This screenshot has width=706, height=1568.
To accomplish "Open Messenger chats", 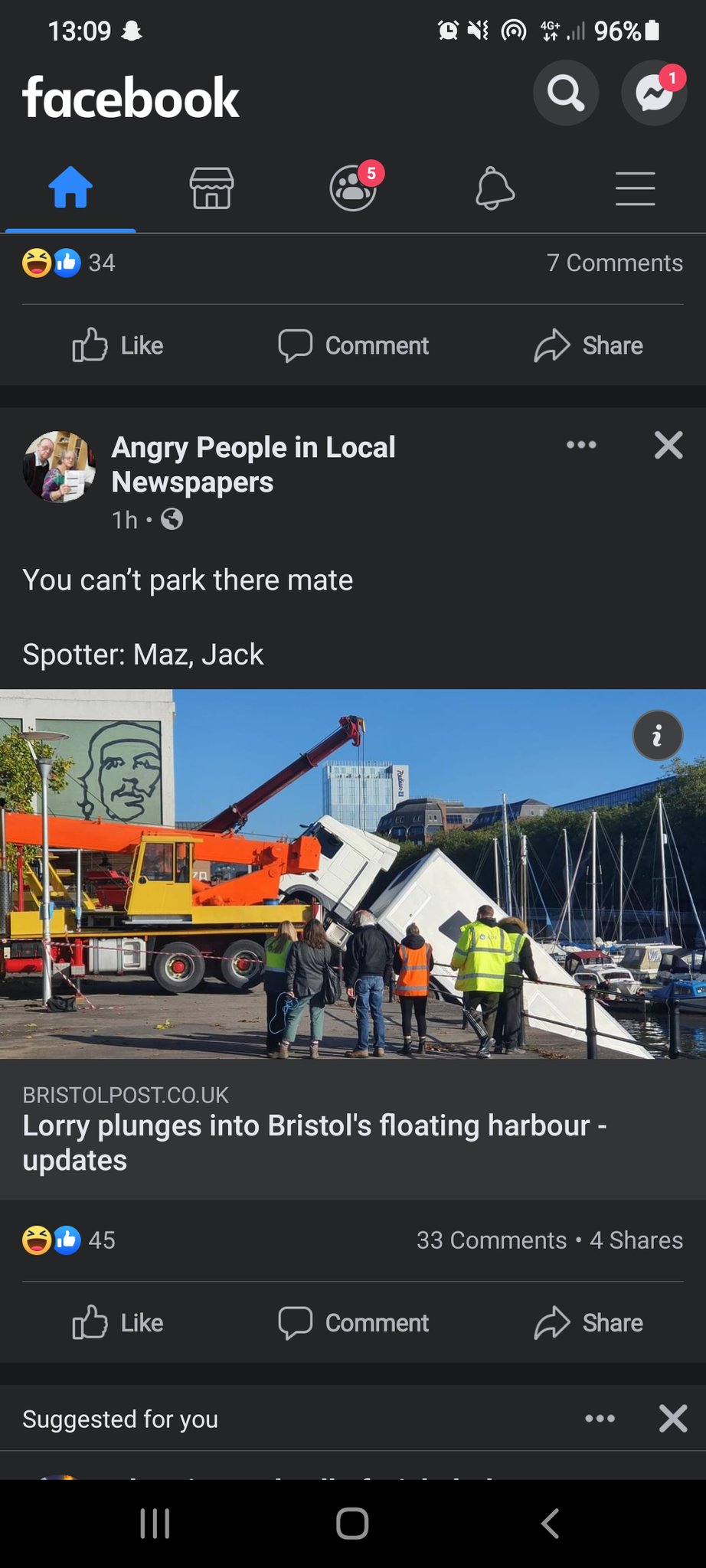I will (x=653, y=93).
